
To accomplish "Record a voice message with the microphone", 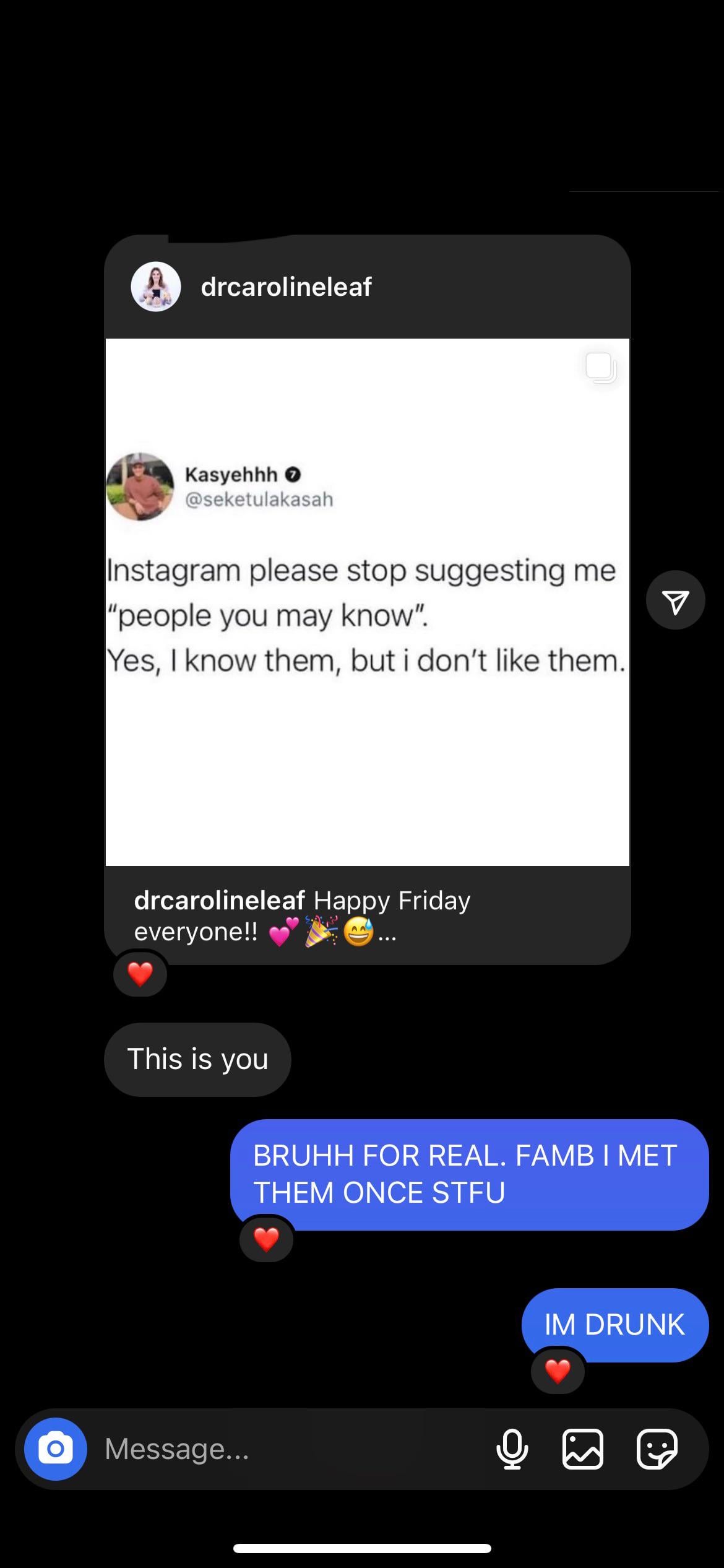I will click(x=512, y=1449).
